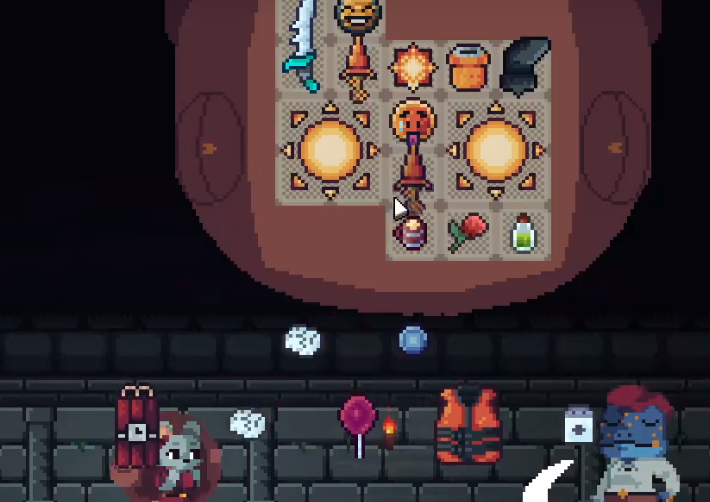
Task: Tap the grey mouse hero character
Action: coord(182,458)
